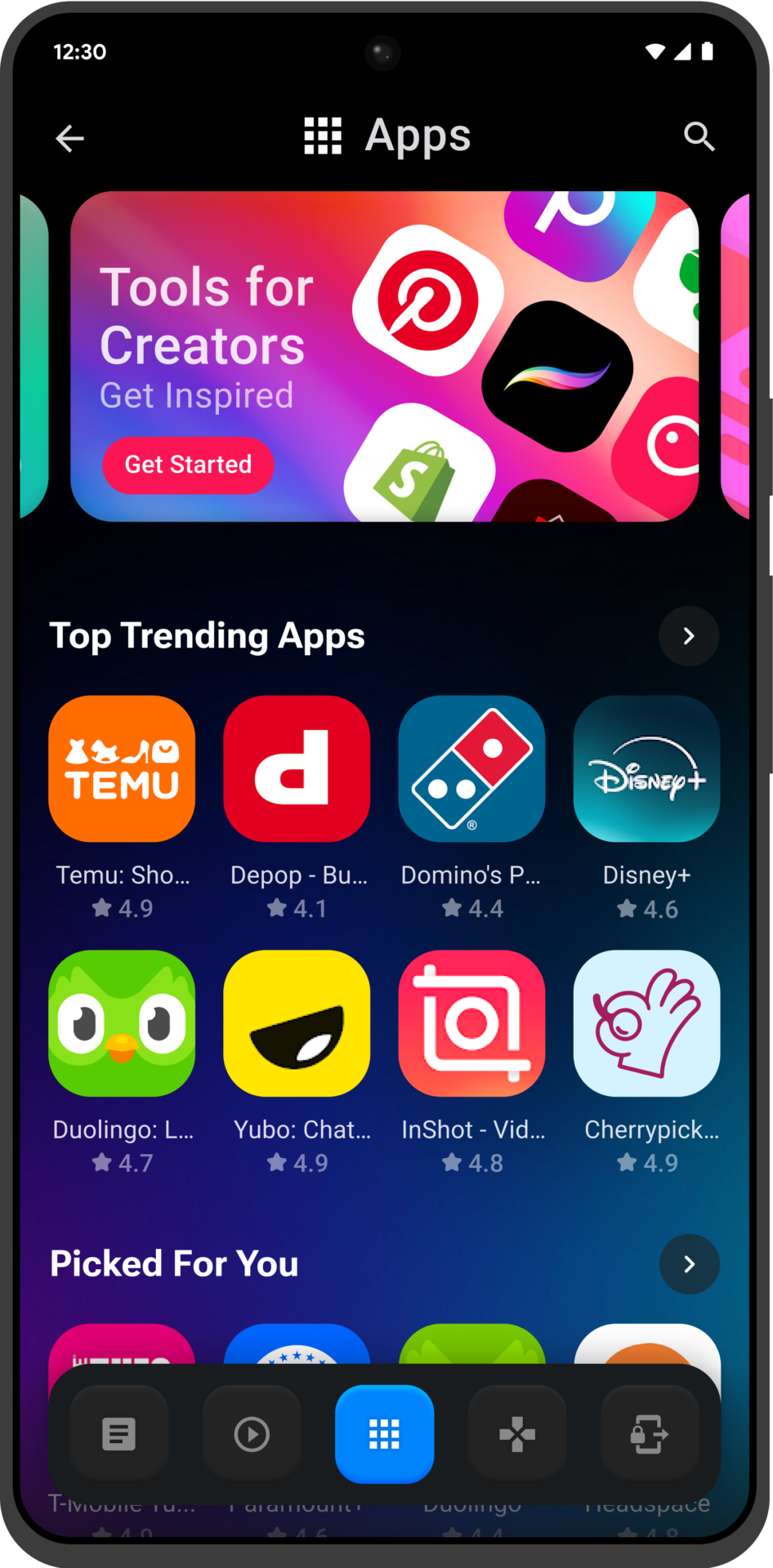Screen dimensions: 773x1568
Task: Expand Picked For You with arrow
Action: [x=689, y=1264]
